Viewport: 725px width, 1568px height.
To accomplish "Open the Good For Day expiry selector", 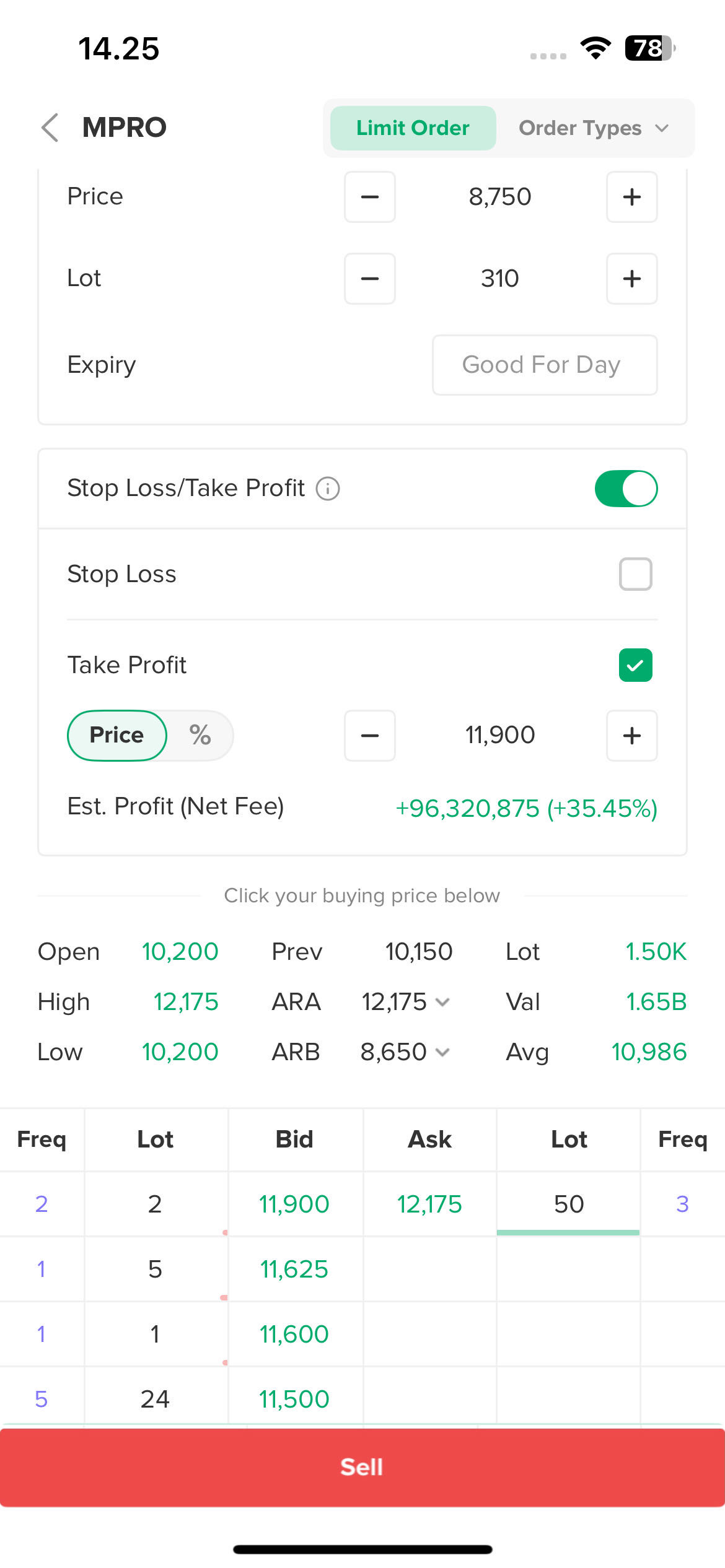I will [x=544, y=365].
